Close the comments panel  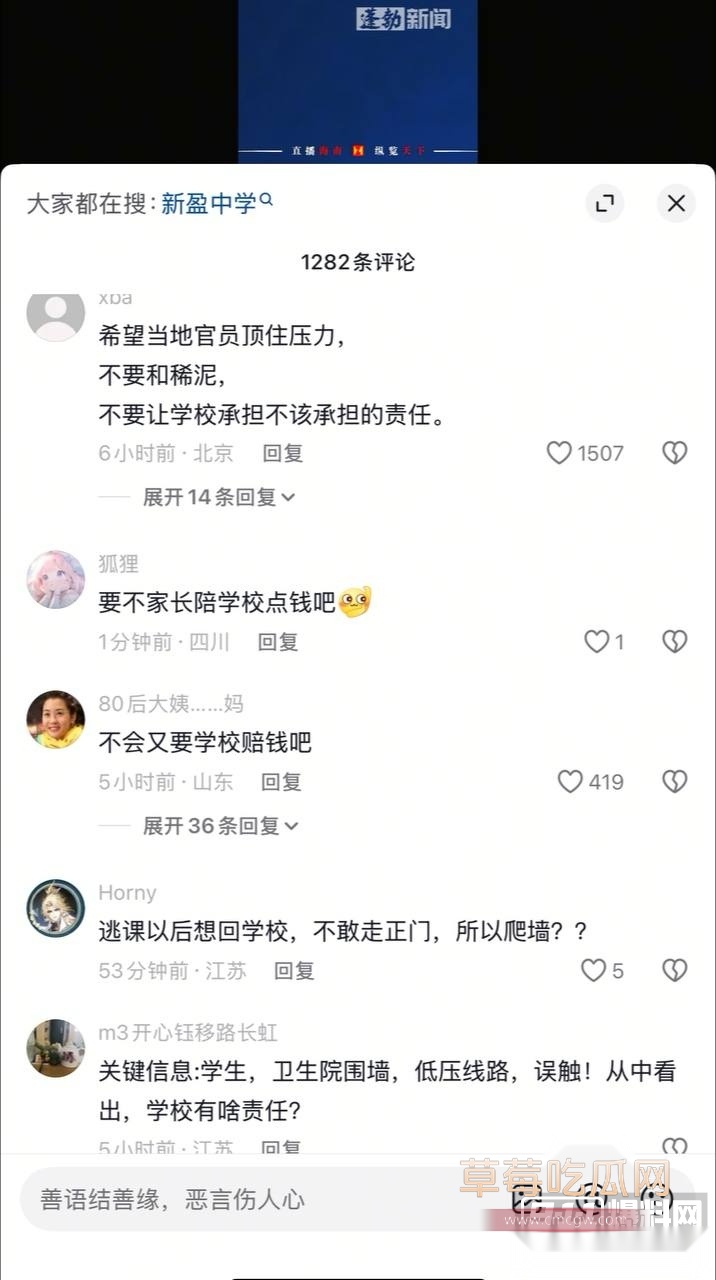click(676, 203)
